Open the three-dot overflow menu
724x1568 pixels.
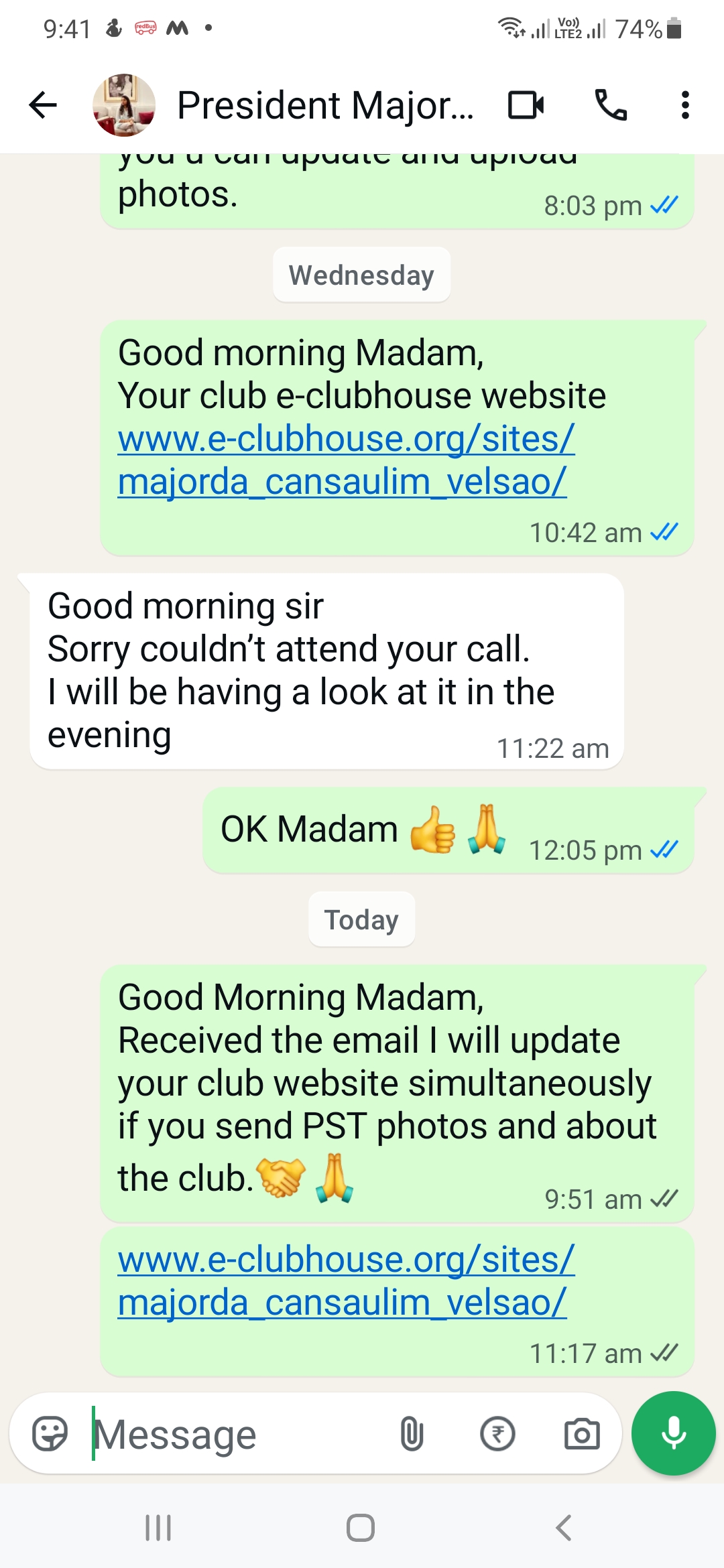tap(684, 105)
